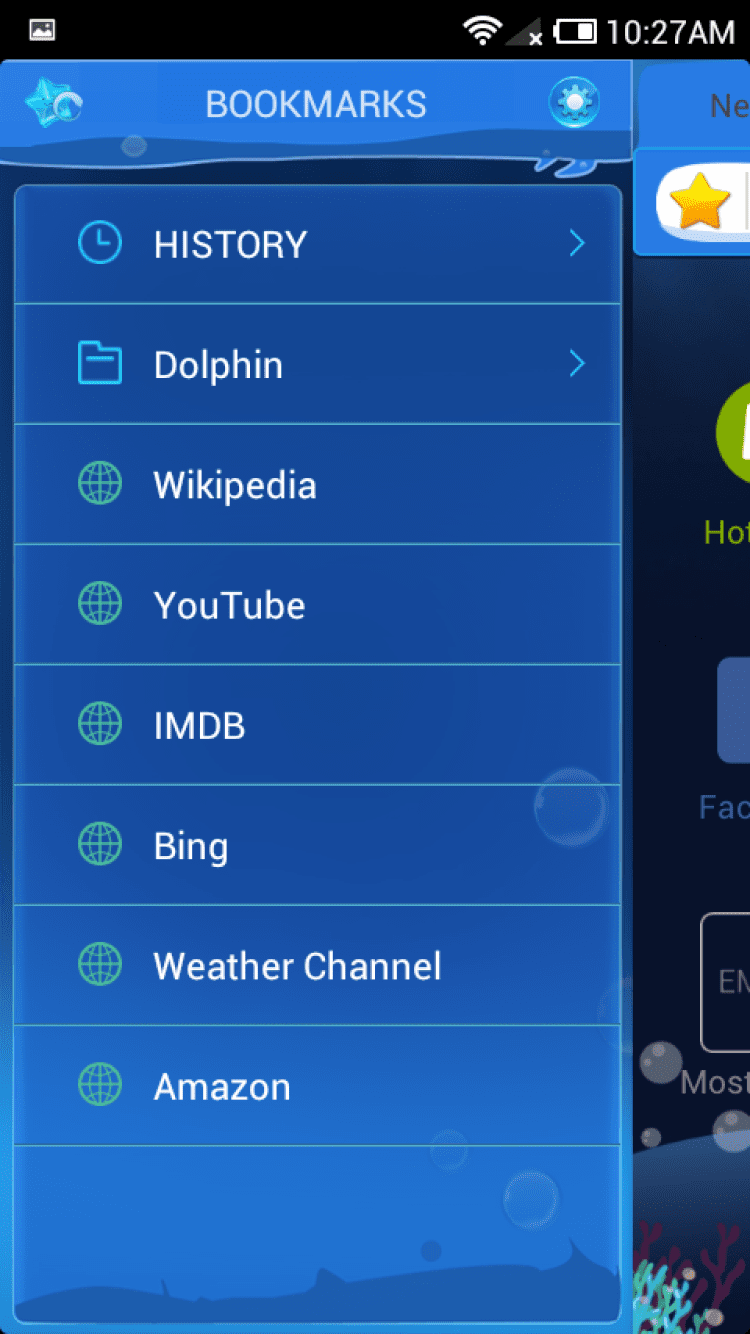Image resolution: width=750 pixels, height=1334 pixels.
Task: Tap the Dolphin logo icon in header
Action: [53, 103]
